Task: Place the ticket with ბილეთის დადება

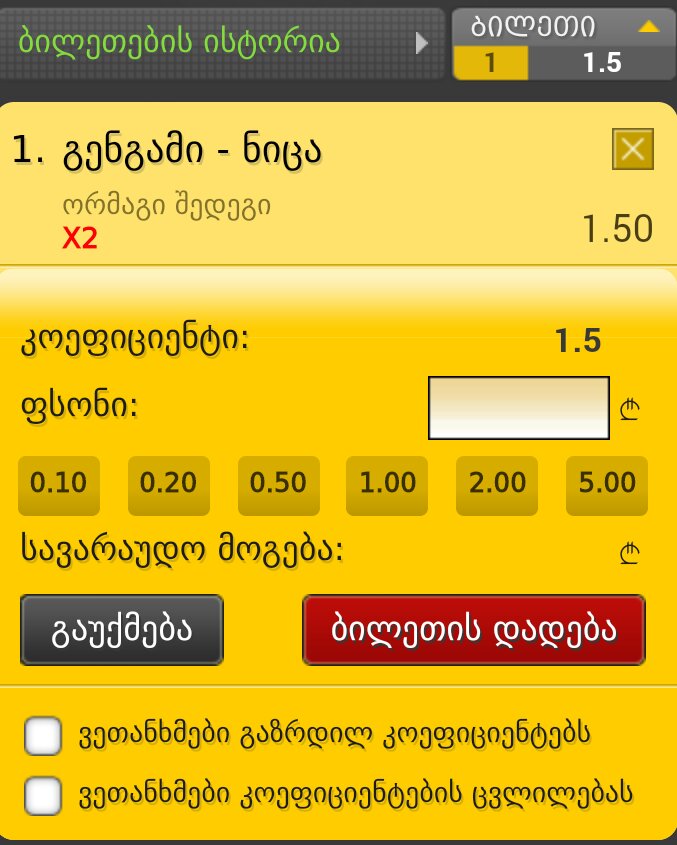Action: coord(474,630)
